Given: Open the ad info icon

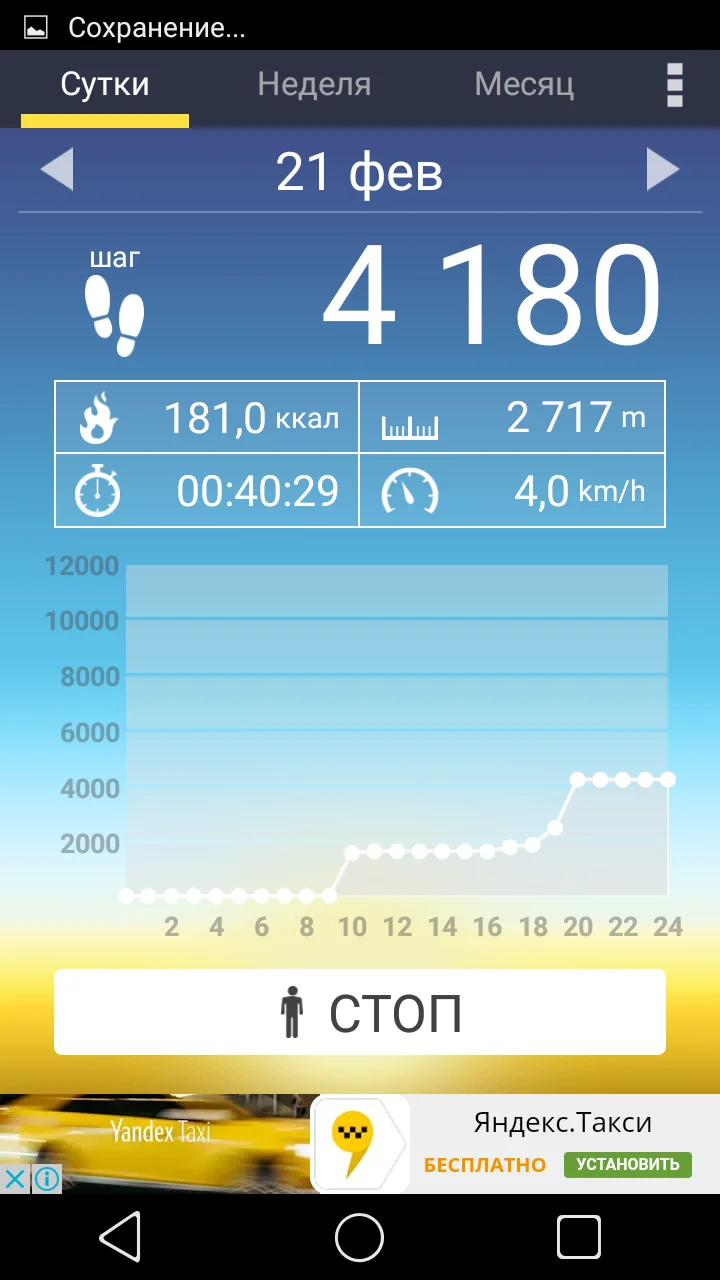Looking at the screenshot, I should coord(46,1179).
